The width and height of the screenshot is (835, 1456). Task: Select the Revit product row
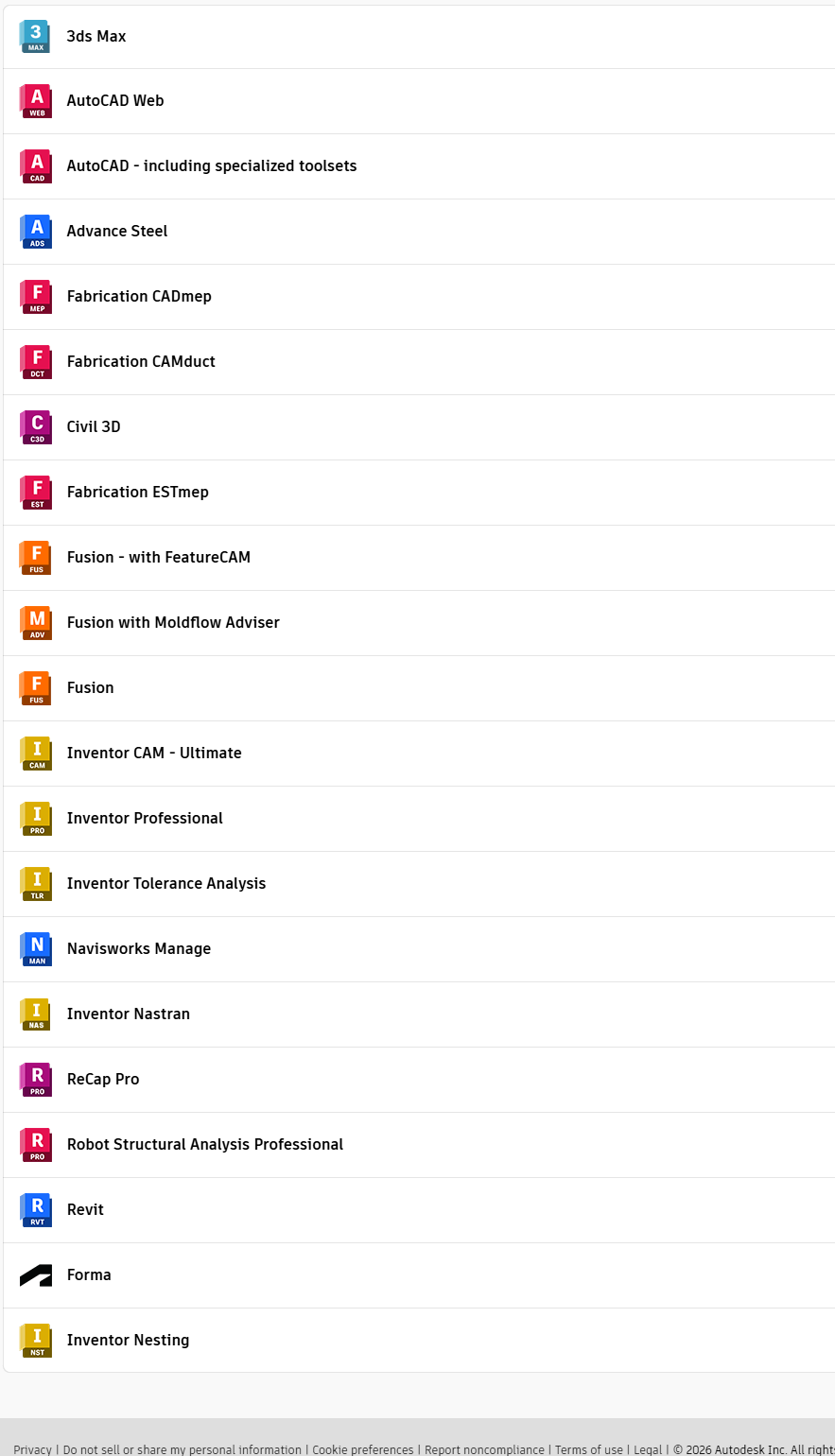click(x=85, y=1209)
